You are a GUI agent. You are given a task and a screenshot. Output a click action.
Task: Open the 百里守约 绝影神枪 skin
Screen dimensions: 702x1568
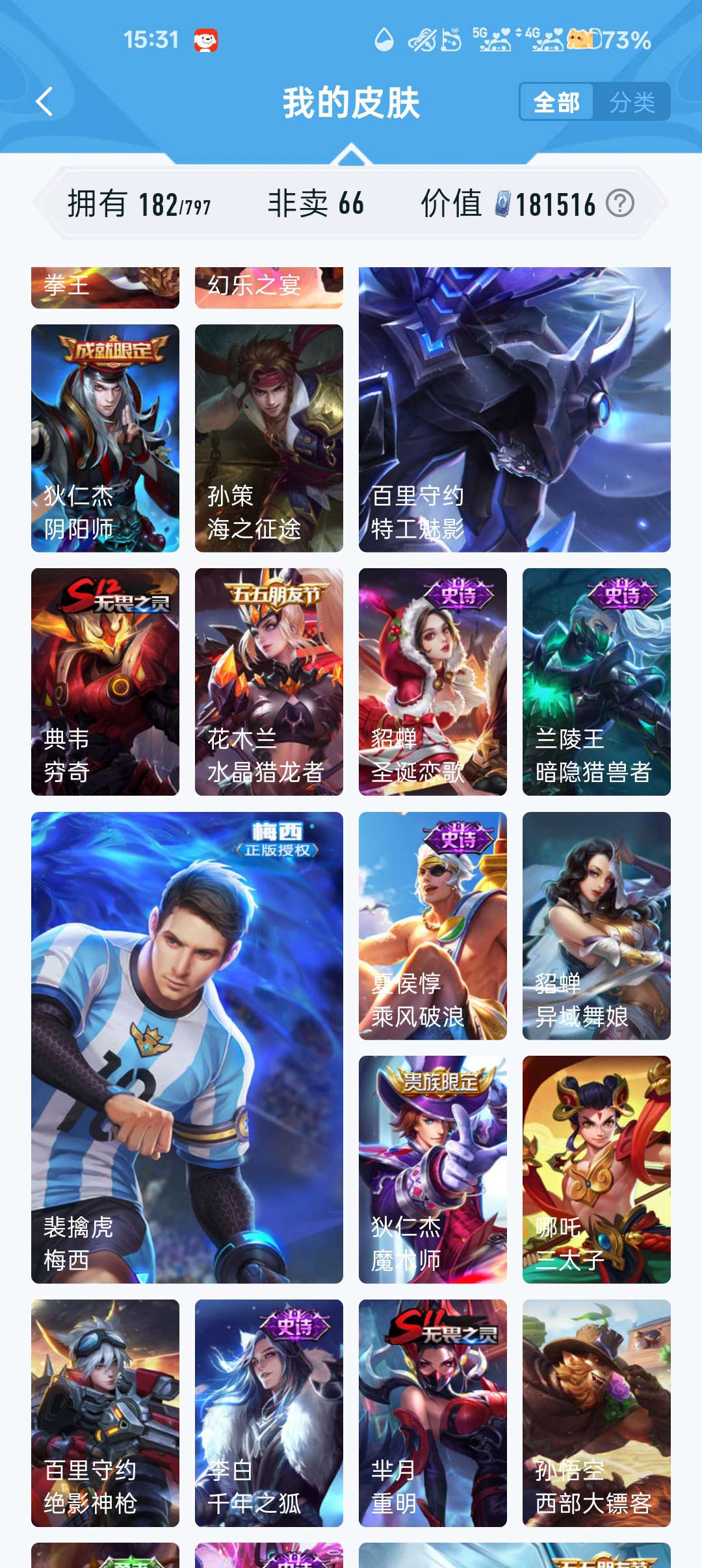click(x=105, y=1413)
